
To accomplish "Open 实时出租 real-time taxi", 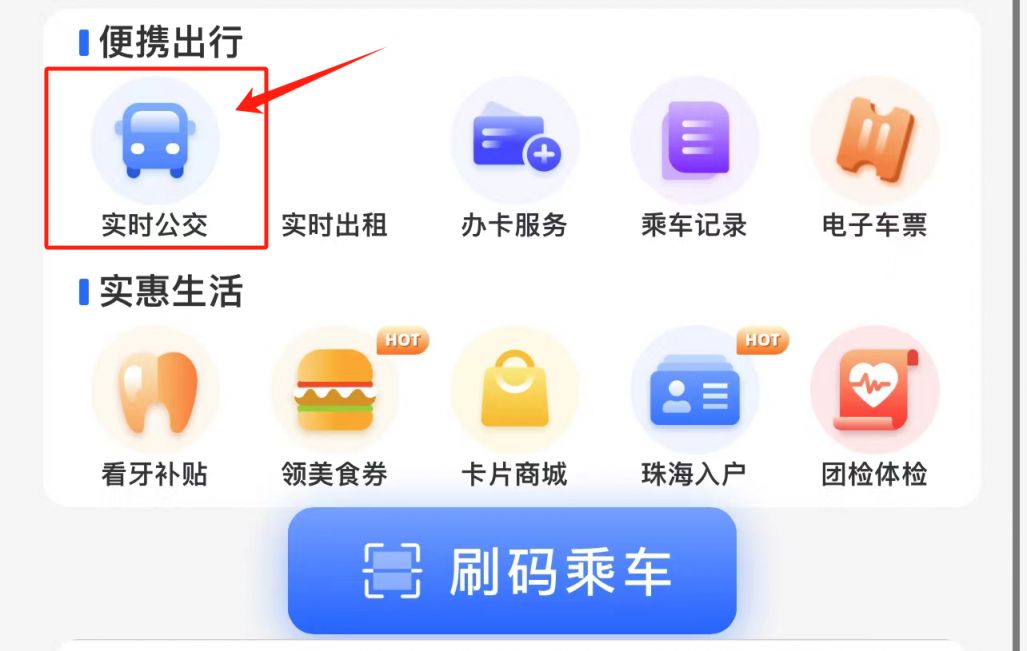I will 334,224.
